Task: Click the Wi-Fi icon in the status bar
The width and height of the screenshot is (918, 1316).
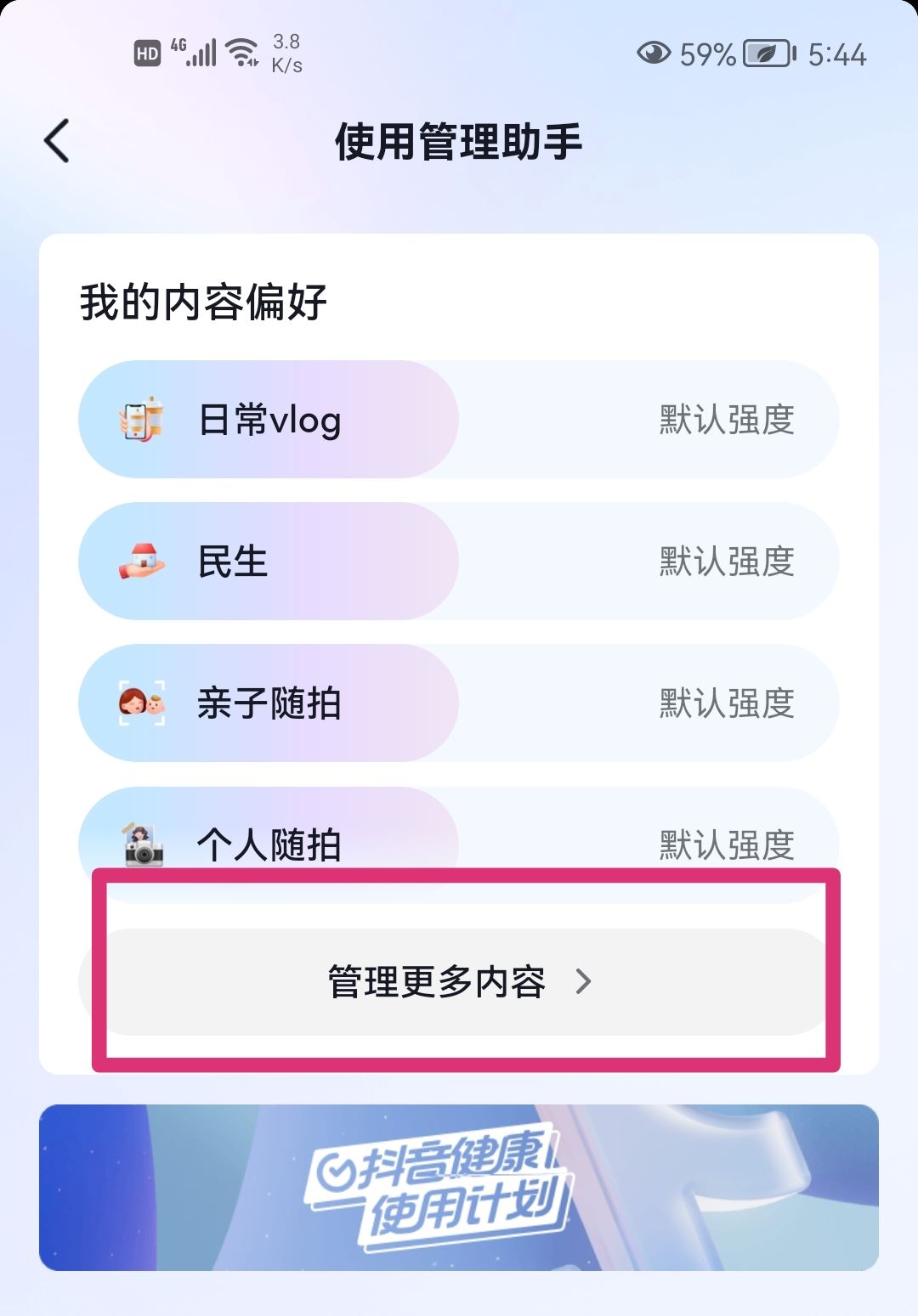Action: point(241,53)
